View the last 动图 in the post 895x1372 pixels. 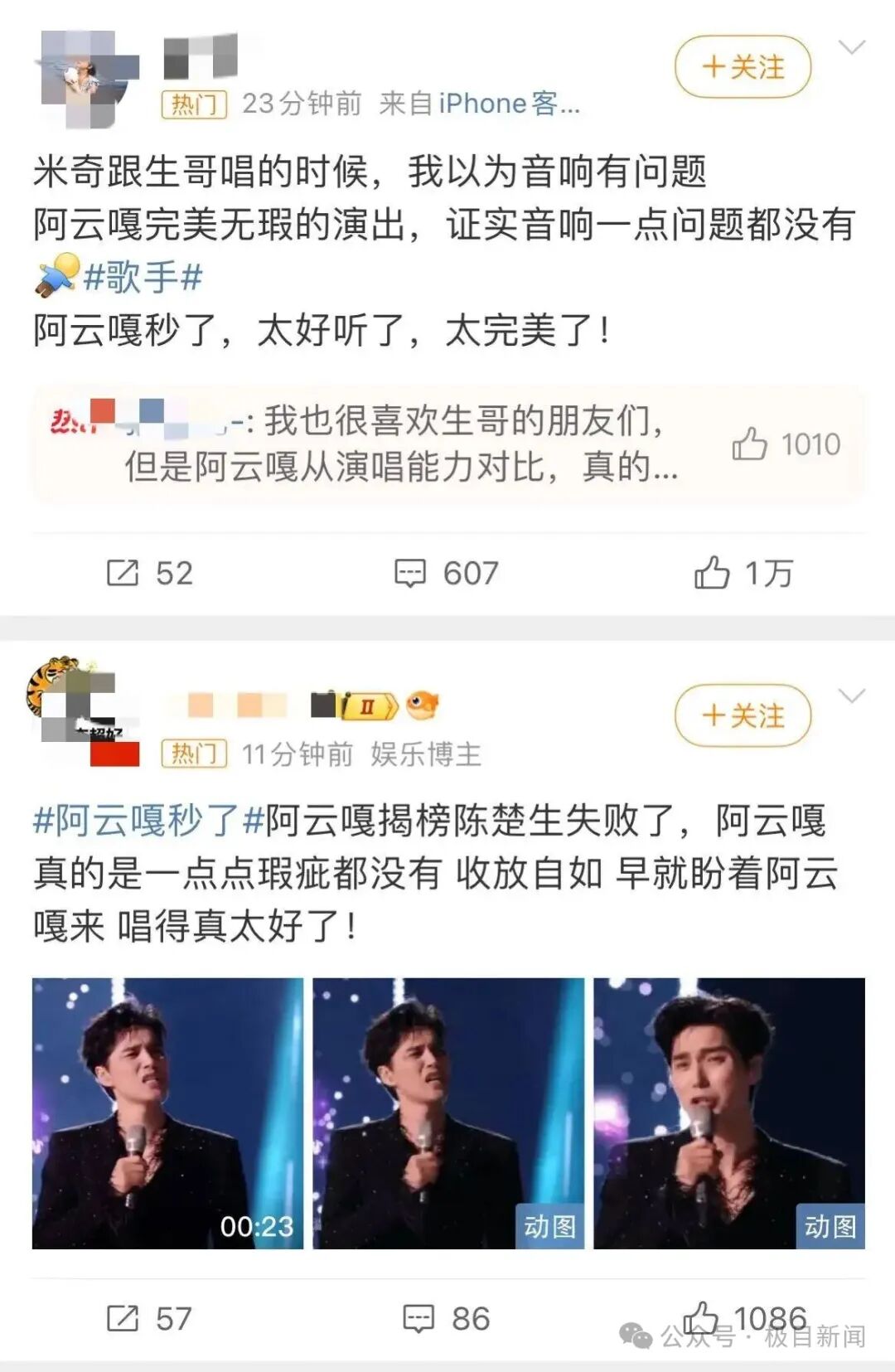tap(728, 1113)
